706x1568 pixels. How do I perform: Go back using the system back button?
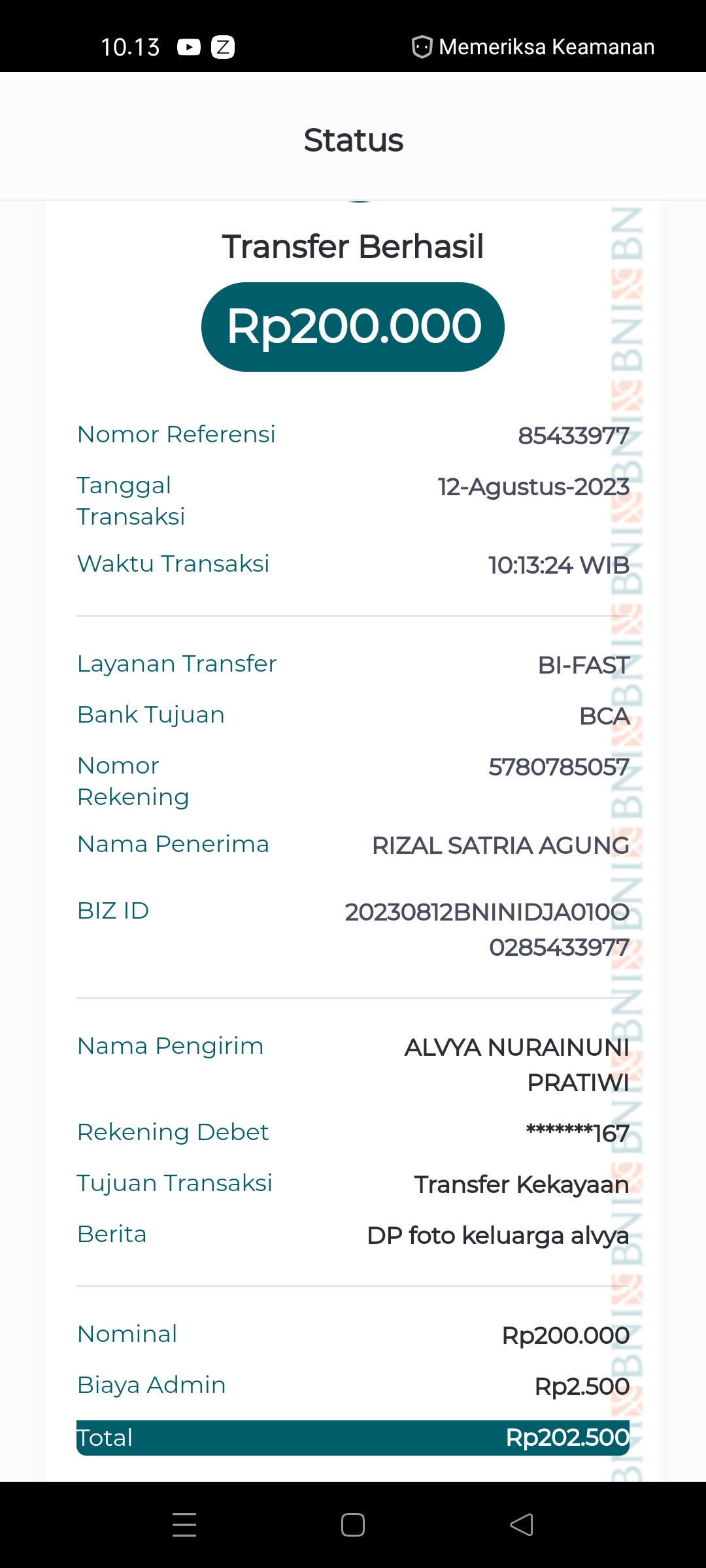522,1525
